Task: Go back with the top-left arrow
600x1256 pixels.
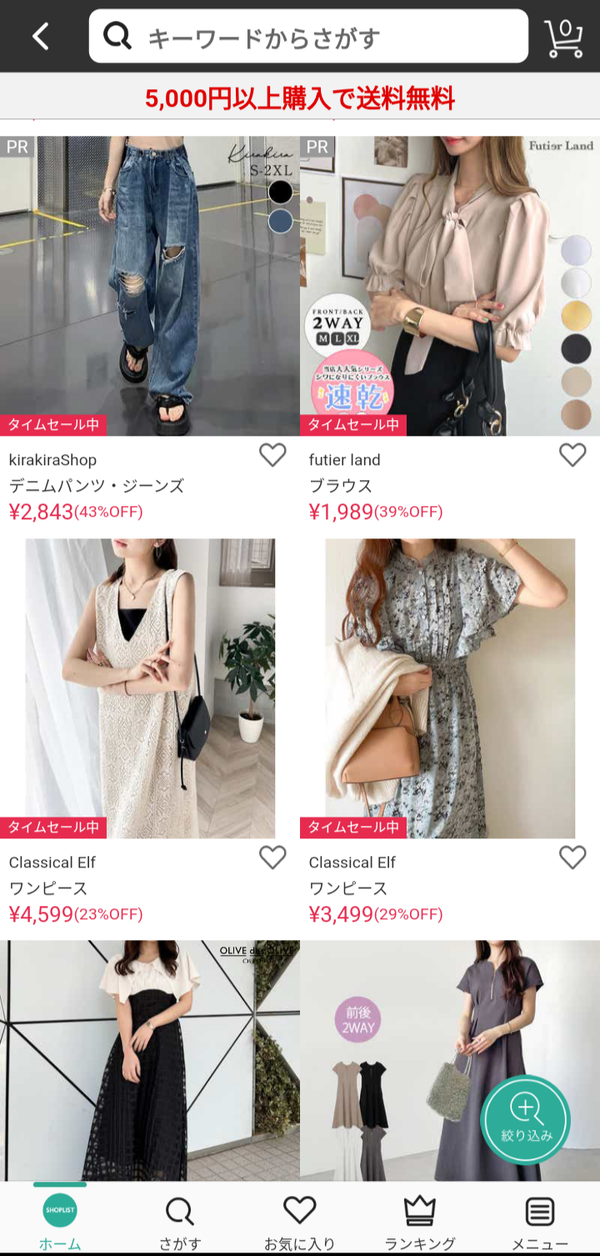Action: [40, 37]
